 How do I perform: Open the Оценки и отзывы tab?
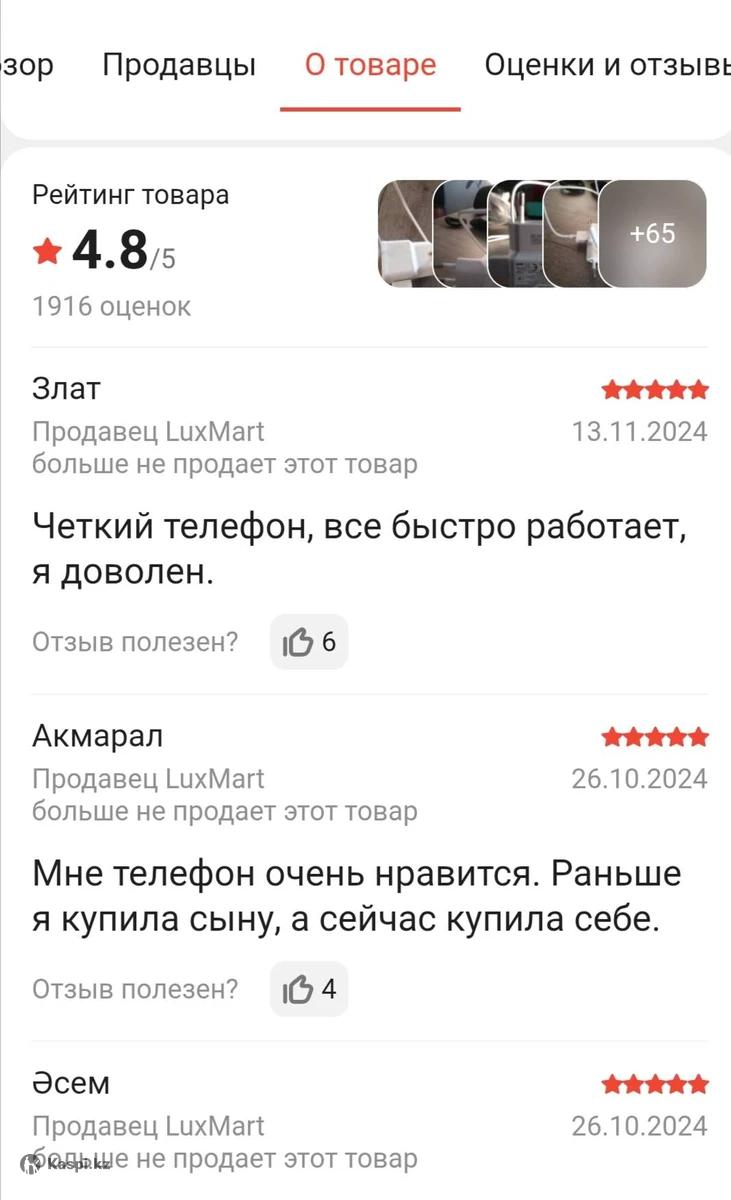click(x=607, y=66)
